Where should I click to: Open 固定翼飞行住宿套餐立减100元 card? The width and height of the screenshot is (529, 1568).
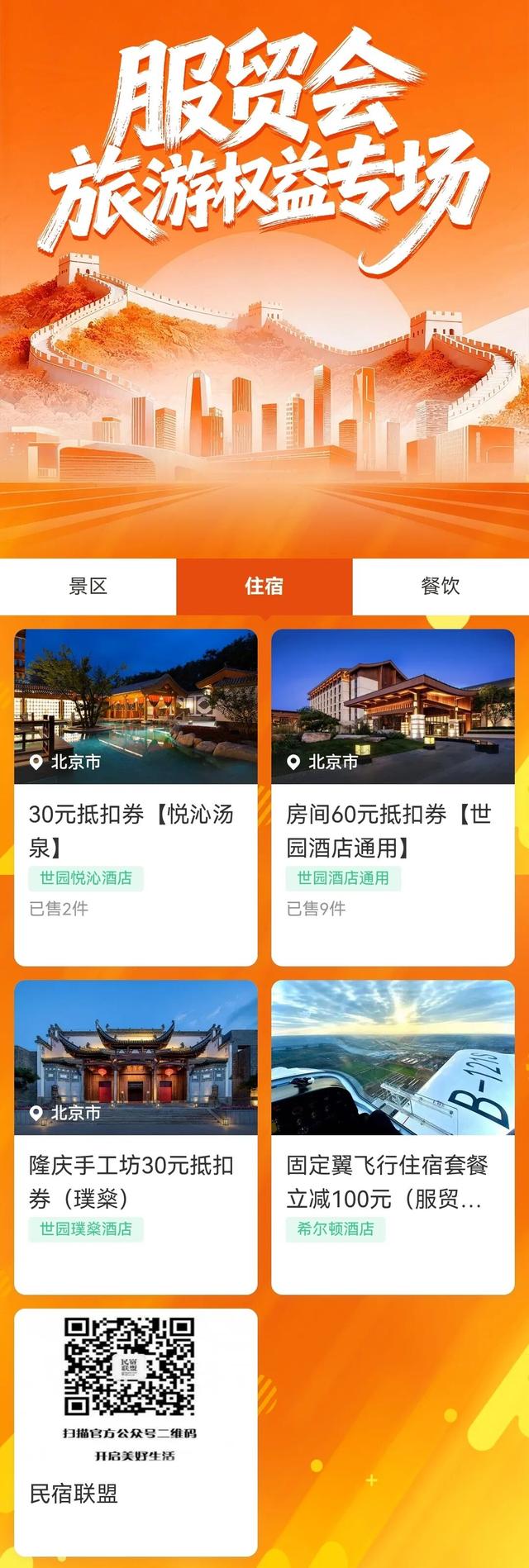[x=393, y=1137]
